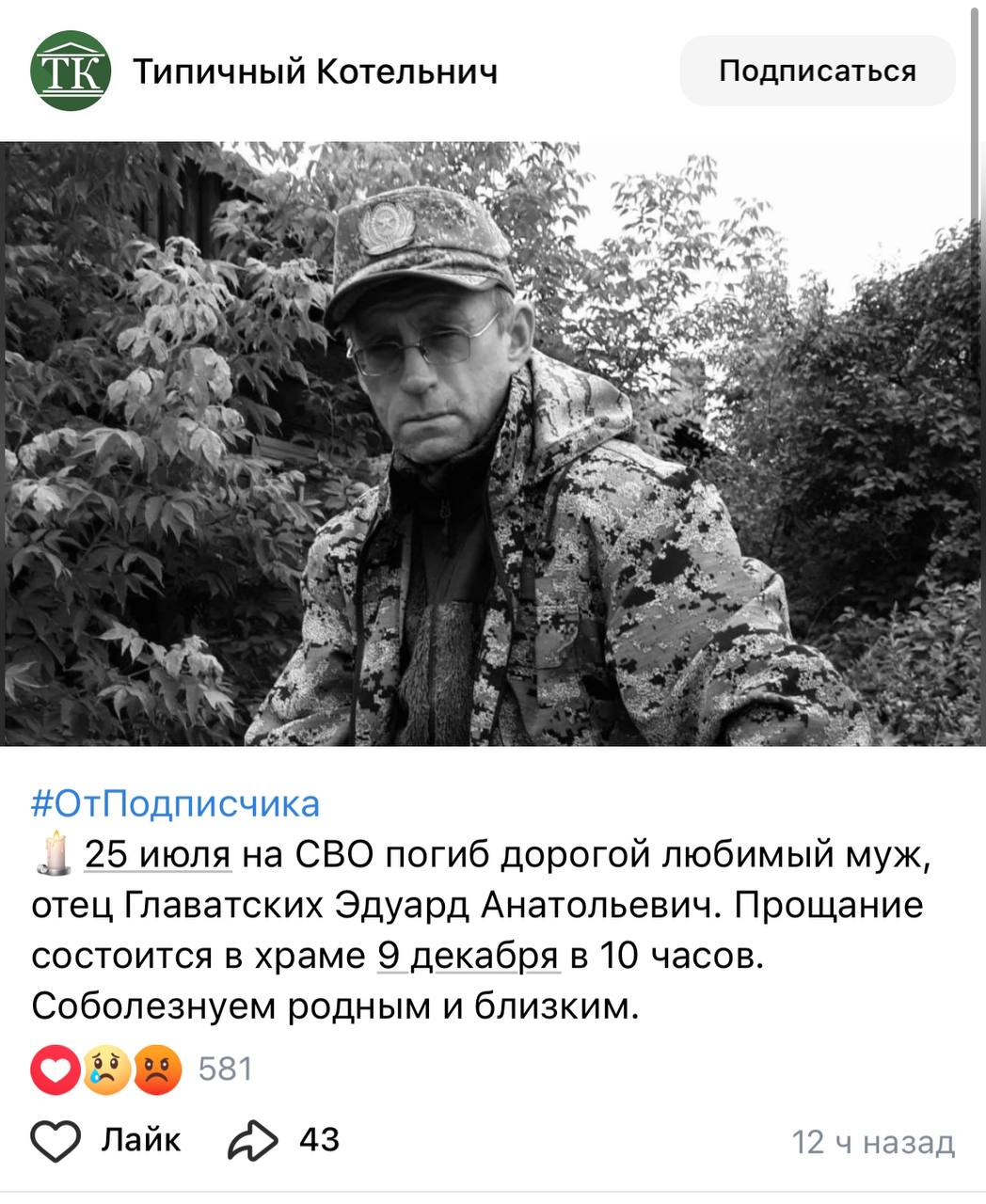Open the post's black-and-white photo
Viewport: 986px width, 1204px height.
click(x=493, y=444)
